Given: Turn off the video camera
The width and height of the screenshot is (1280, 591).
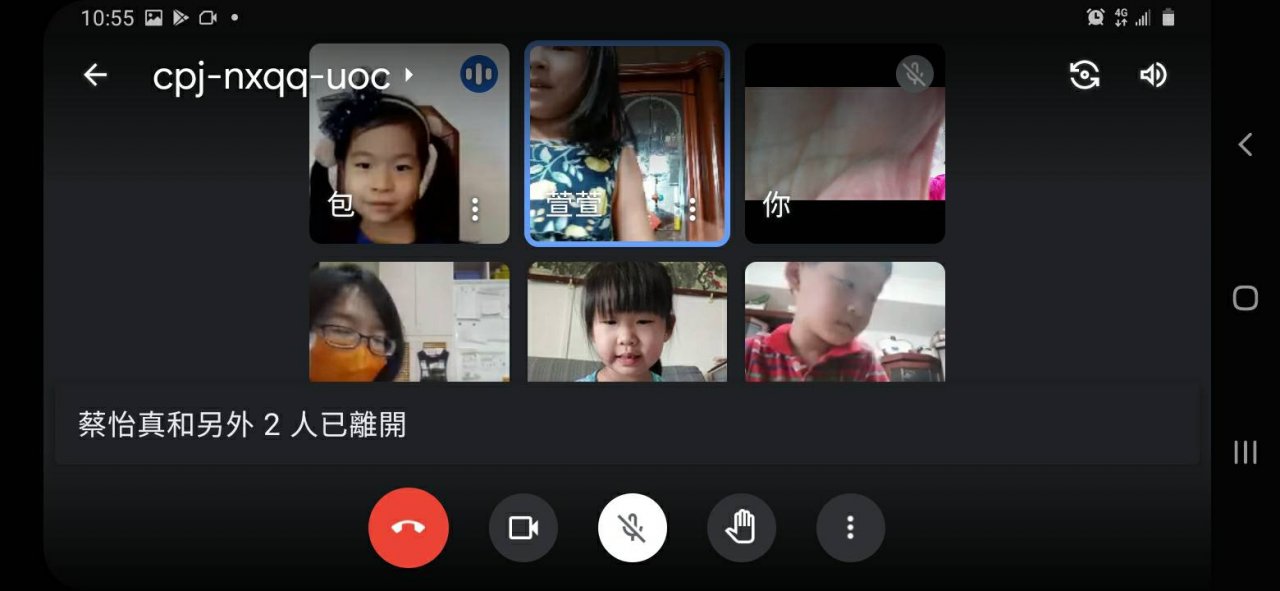Looking at the screenshot, I should coord(523,528).
